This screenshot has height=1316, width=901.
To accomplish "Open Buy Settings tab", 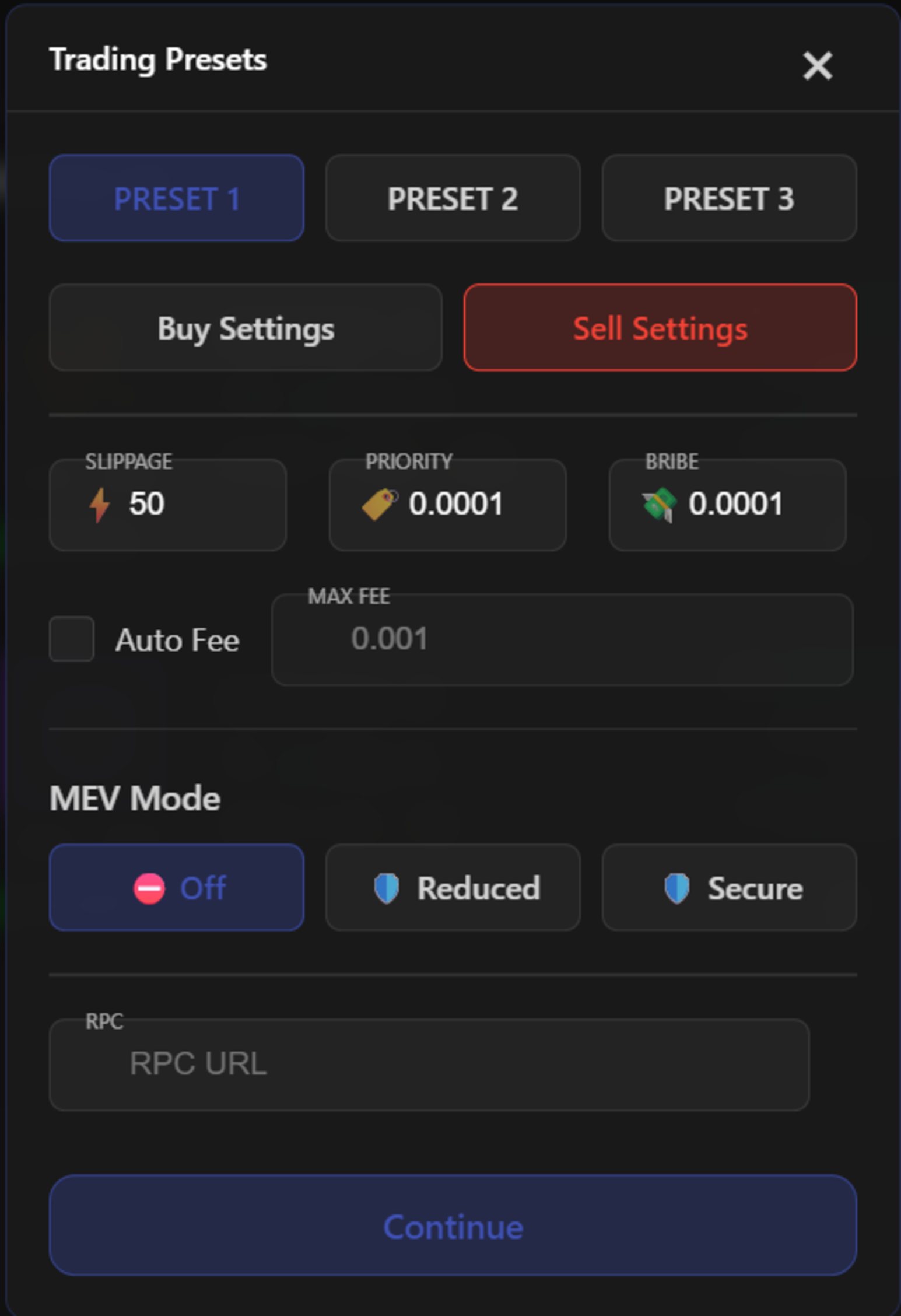I will (x=246, y=328).
